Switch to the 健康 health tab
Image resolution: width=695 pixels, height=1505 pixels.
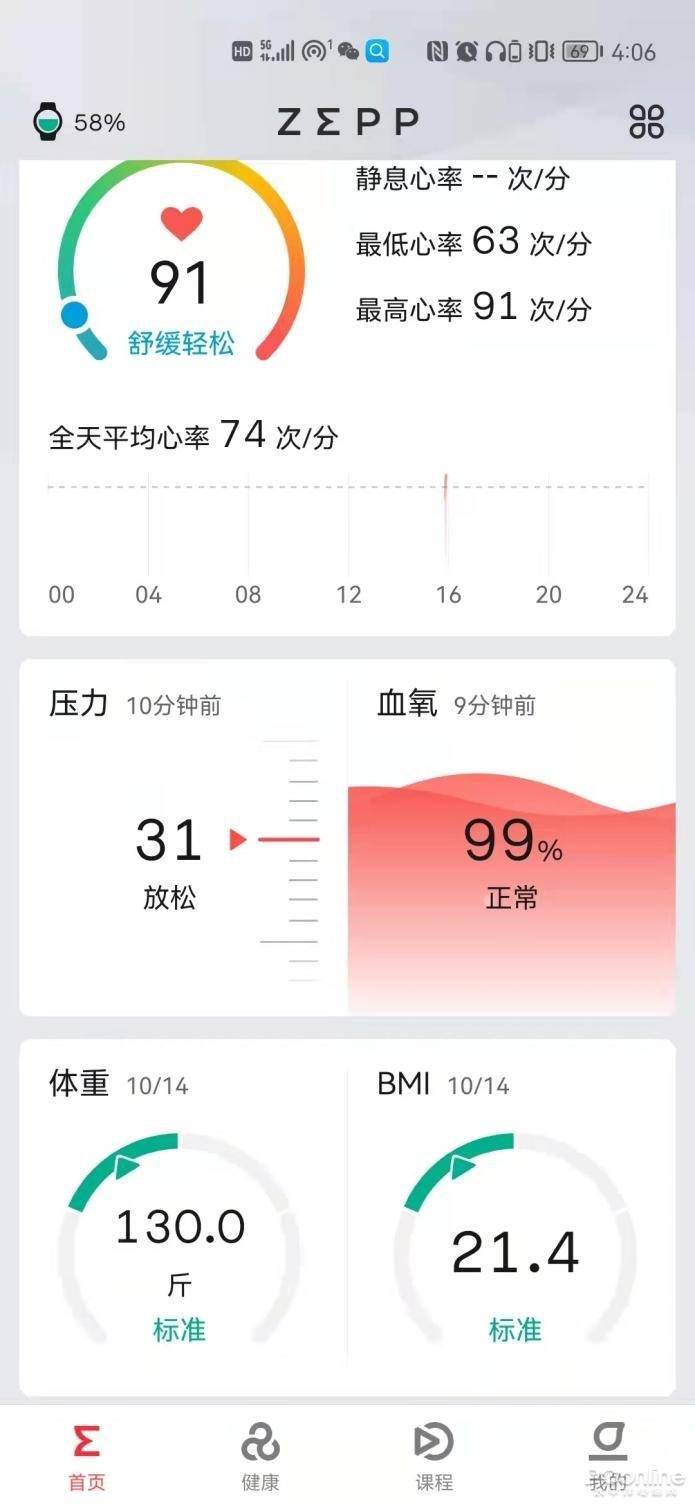click(x=260, y=1456)
